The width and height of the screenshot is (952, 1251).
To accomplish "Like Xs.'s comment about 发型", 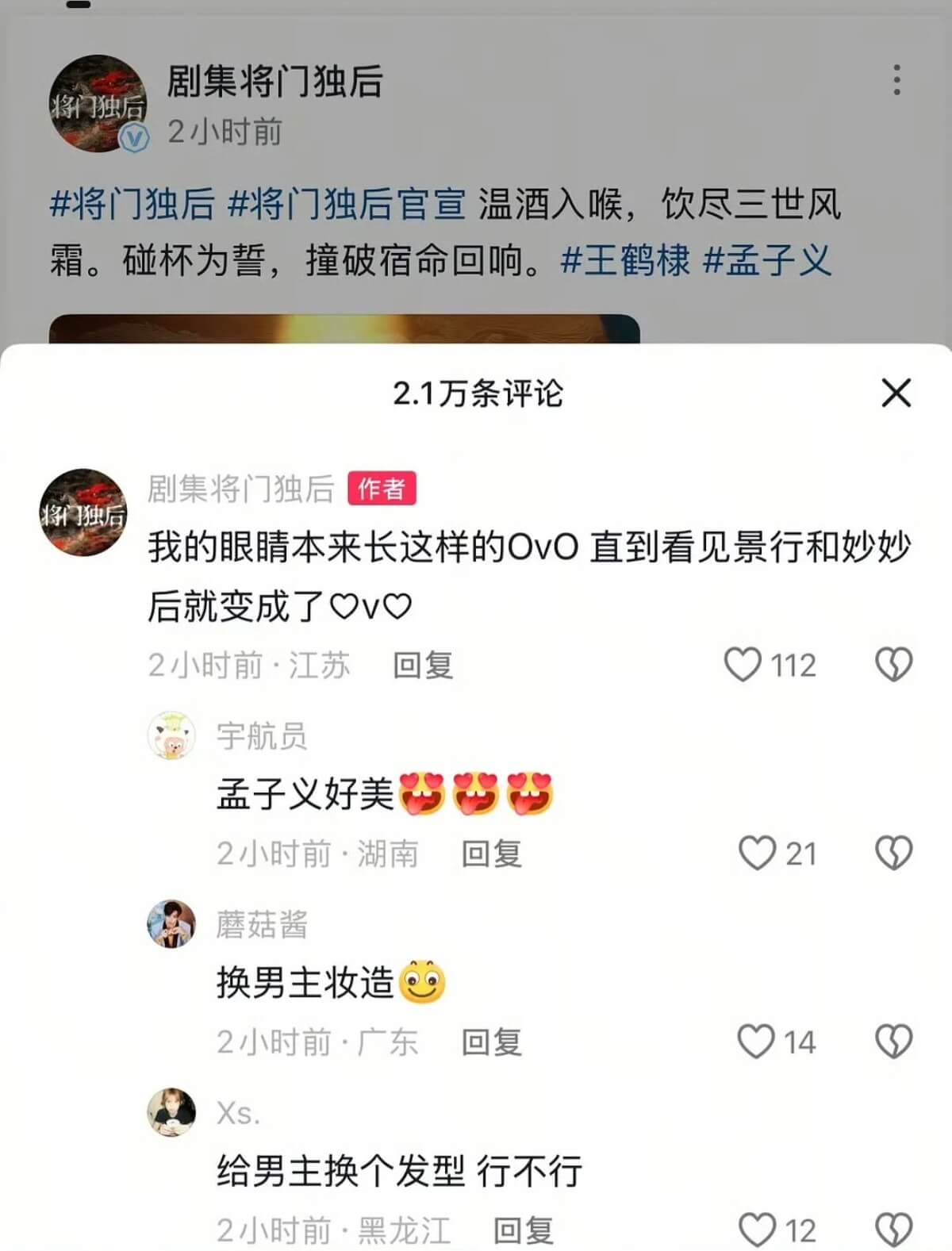I will pyautogui.click(x=757, y=1230).
